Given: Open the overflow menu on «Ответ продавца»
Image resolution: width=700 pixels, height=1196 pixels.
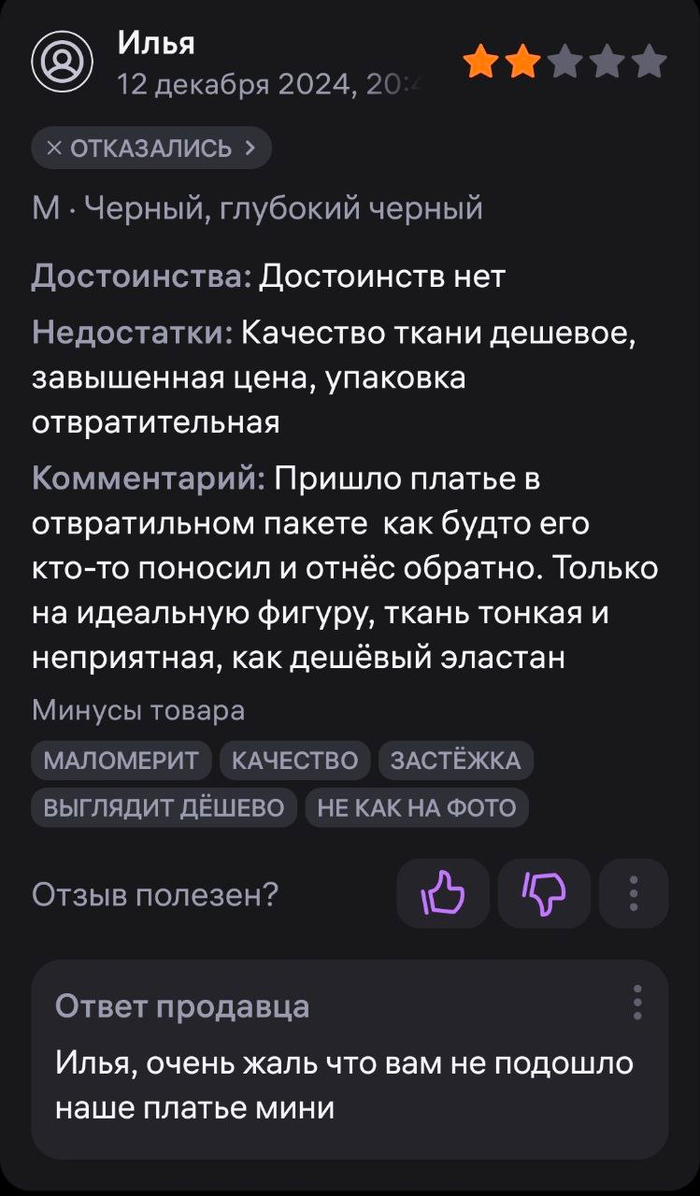Looking at the screenshot, I should coord(637,1001).
